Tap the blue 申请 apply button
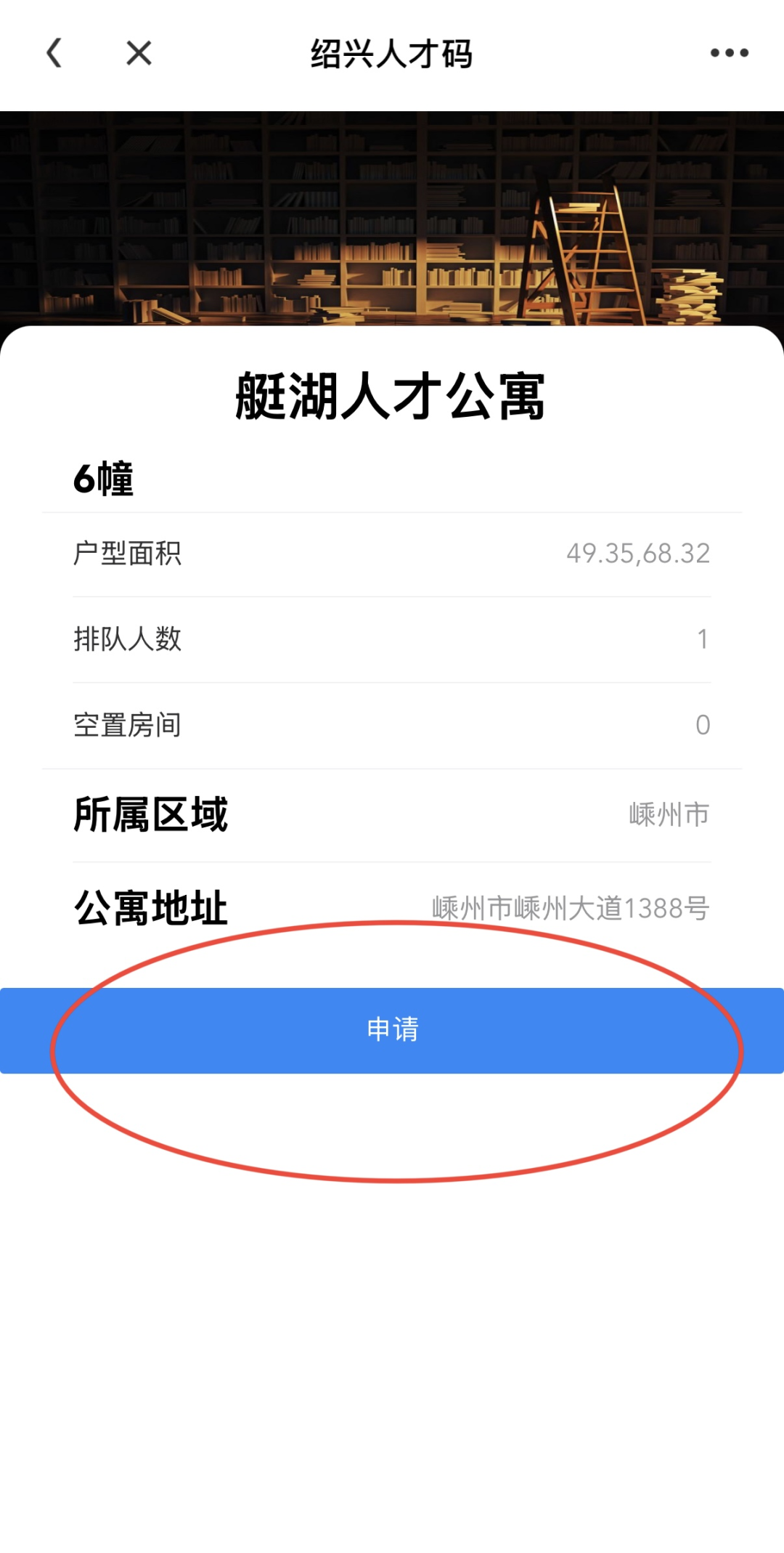Screen dimensions: 784x1553 [392, 1029]
